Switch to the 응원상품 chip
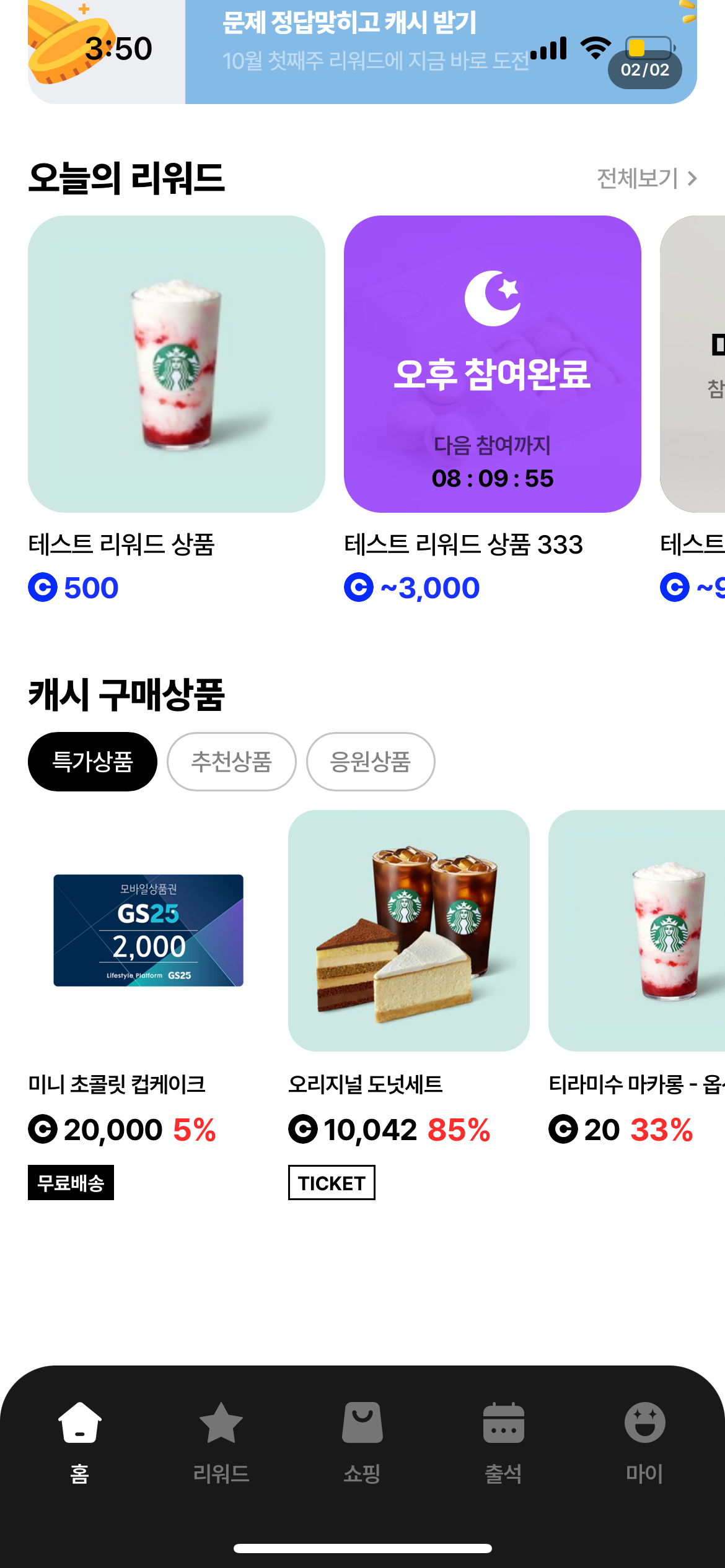Image resolution: width=725 pixels, height=1568 pixels. [371, 762]
